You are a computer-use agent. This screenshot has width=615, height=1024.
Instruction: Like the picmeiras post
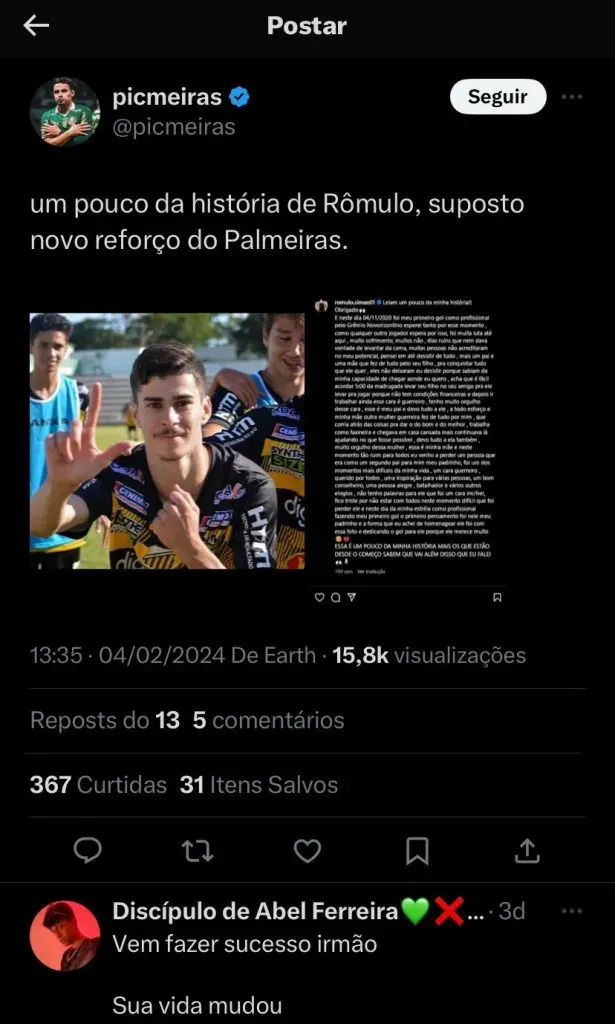click(x=307, y=850)
